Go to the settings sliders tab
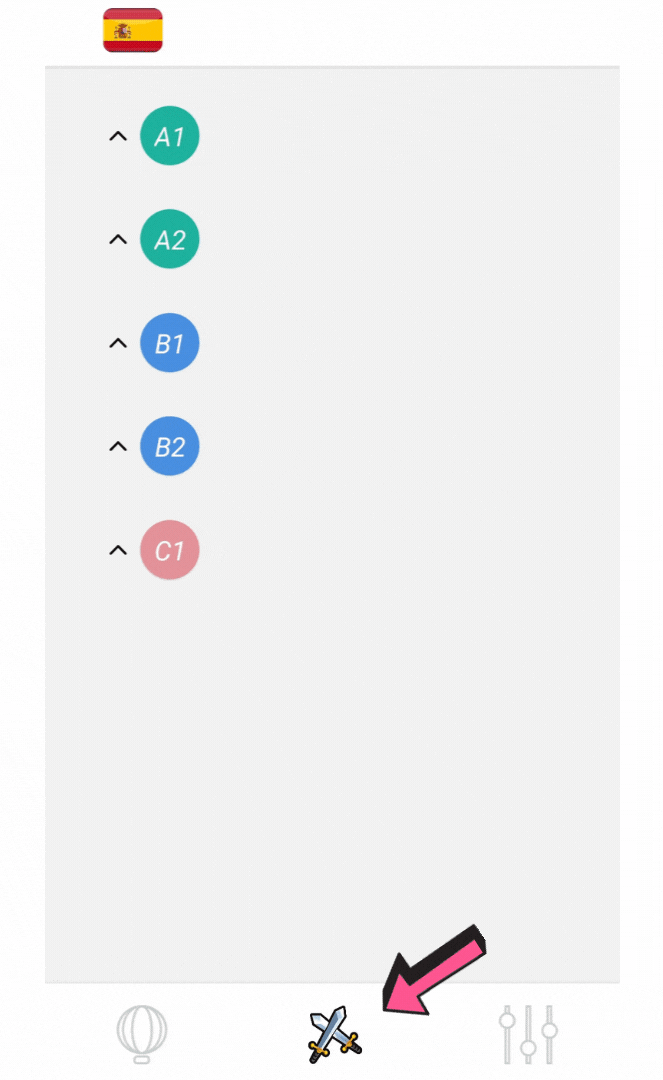The image size is (663, 1080). (x=528, y=1034)
